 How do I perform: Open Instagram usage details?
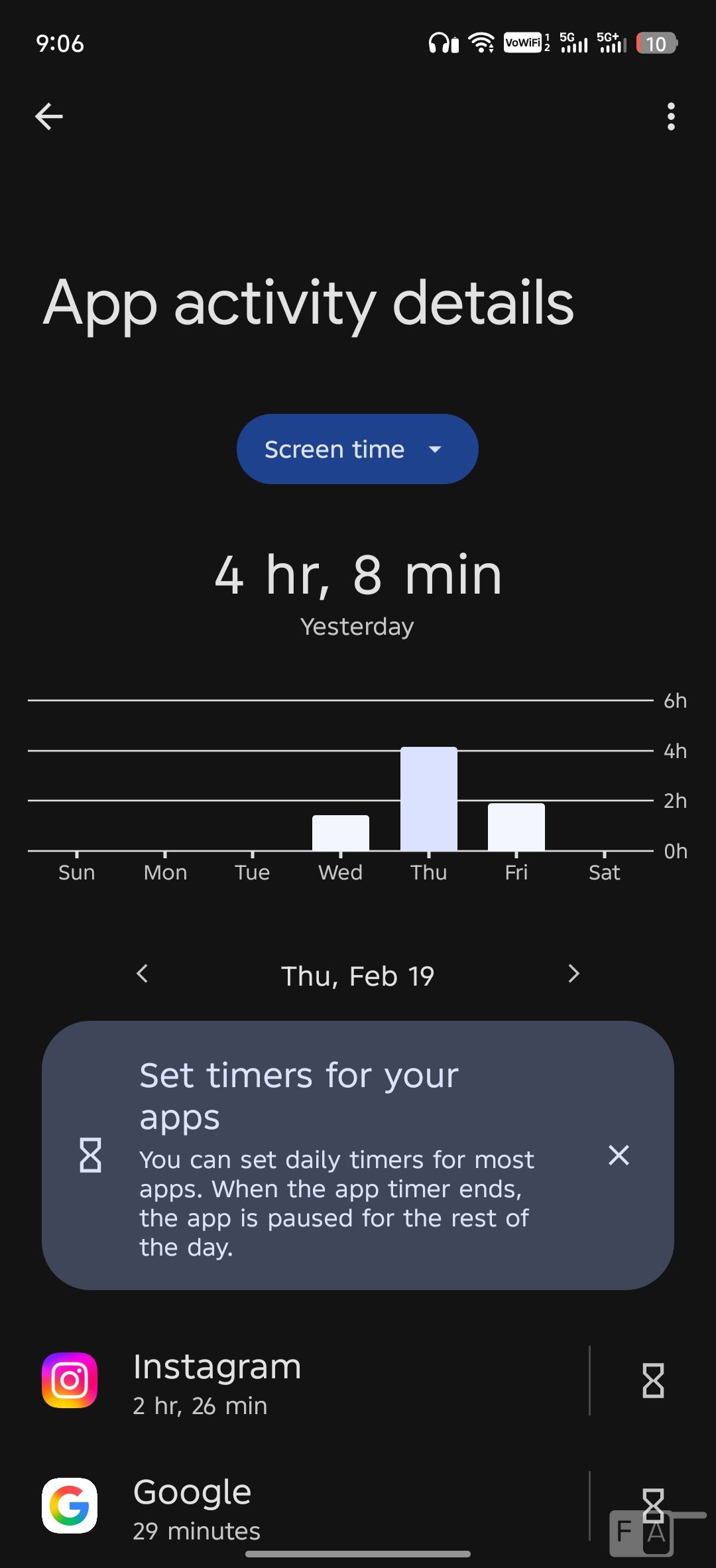pos(298,1381)
